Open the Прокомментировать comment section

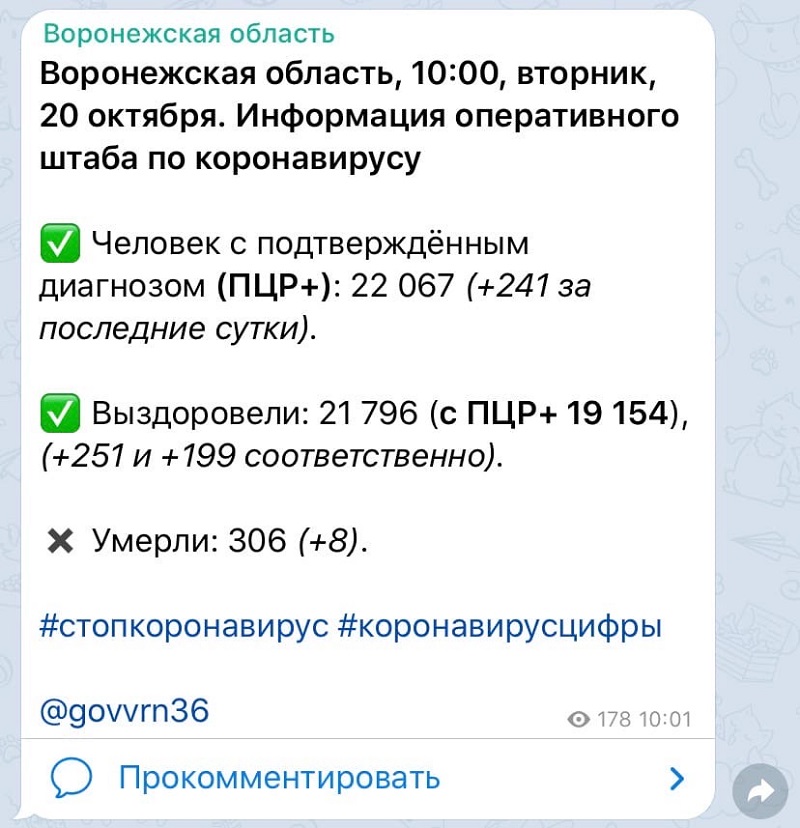[x=280, y=777]
